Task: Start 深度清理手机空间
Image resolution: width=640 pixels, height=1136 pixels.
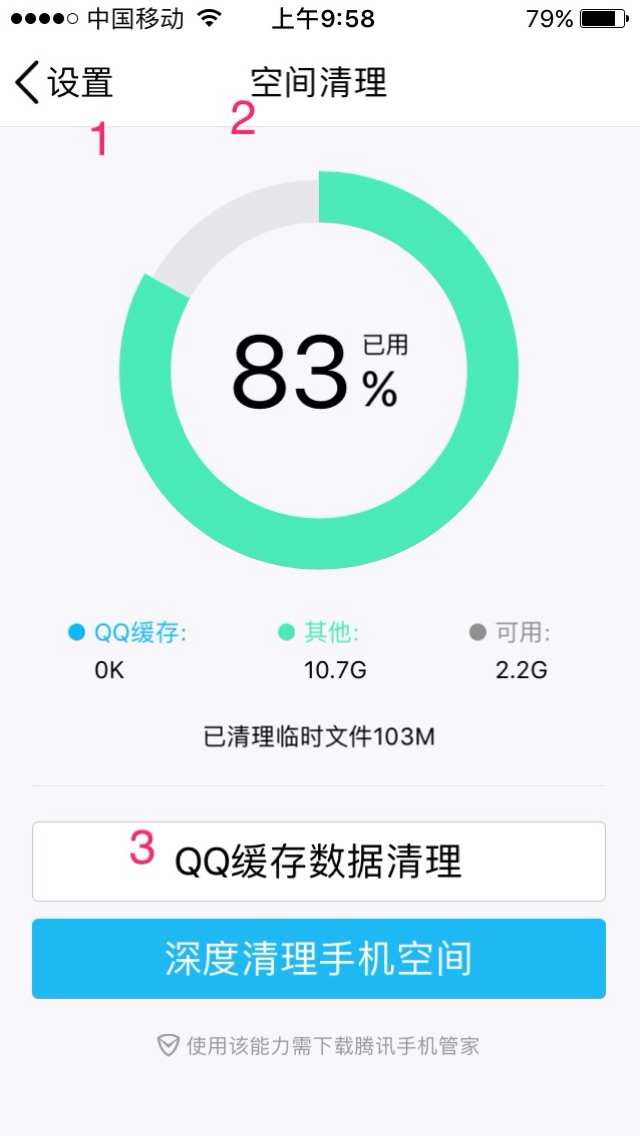Action: click(318, 958)
